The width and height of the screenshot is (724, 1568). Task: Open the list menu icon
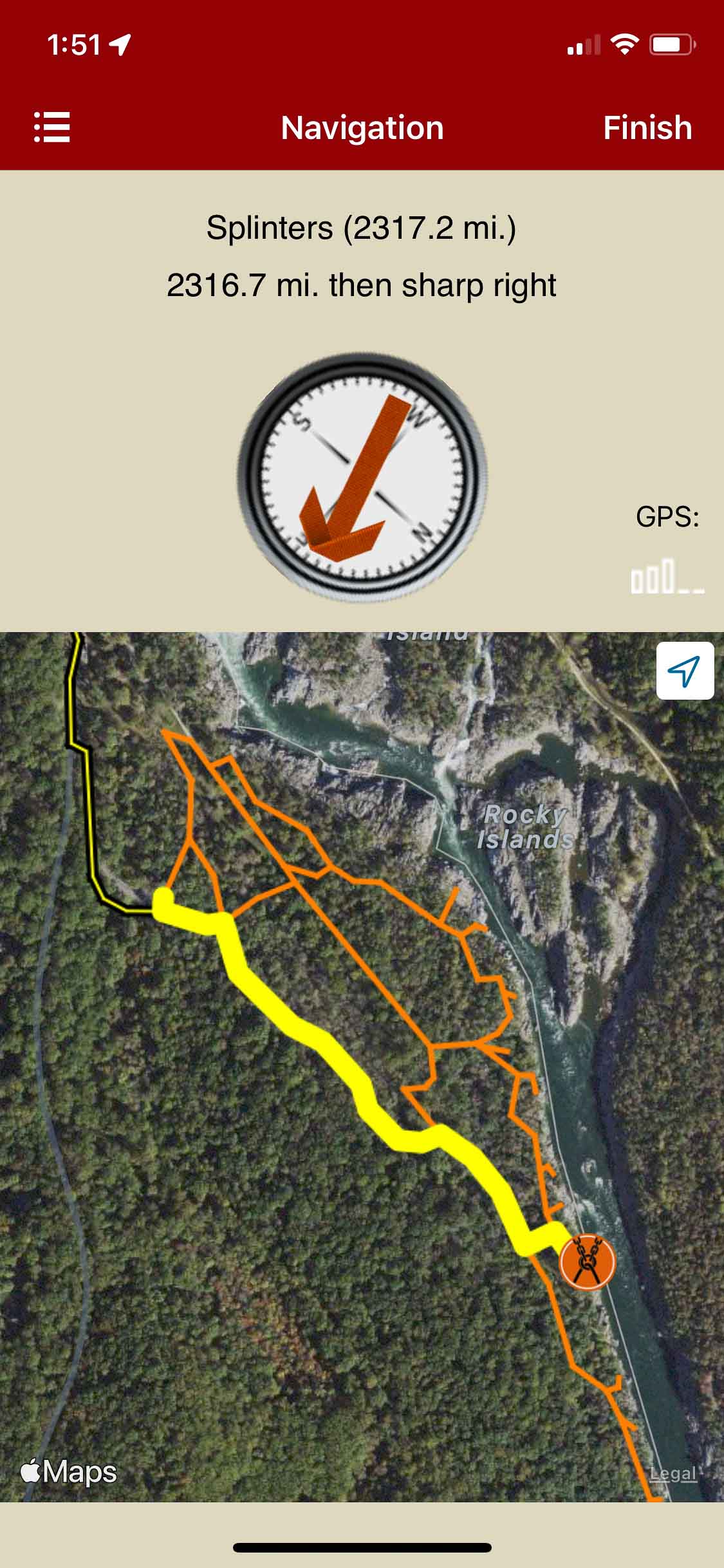(x=51, y=127)
